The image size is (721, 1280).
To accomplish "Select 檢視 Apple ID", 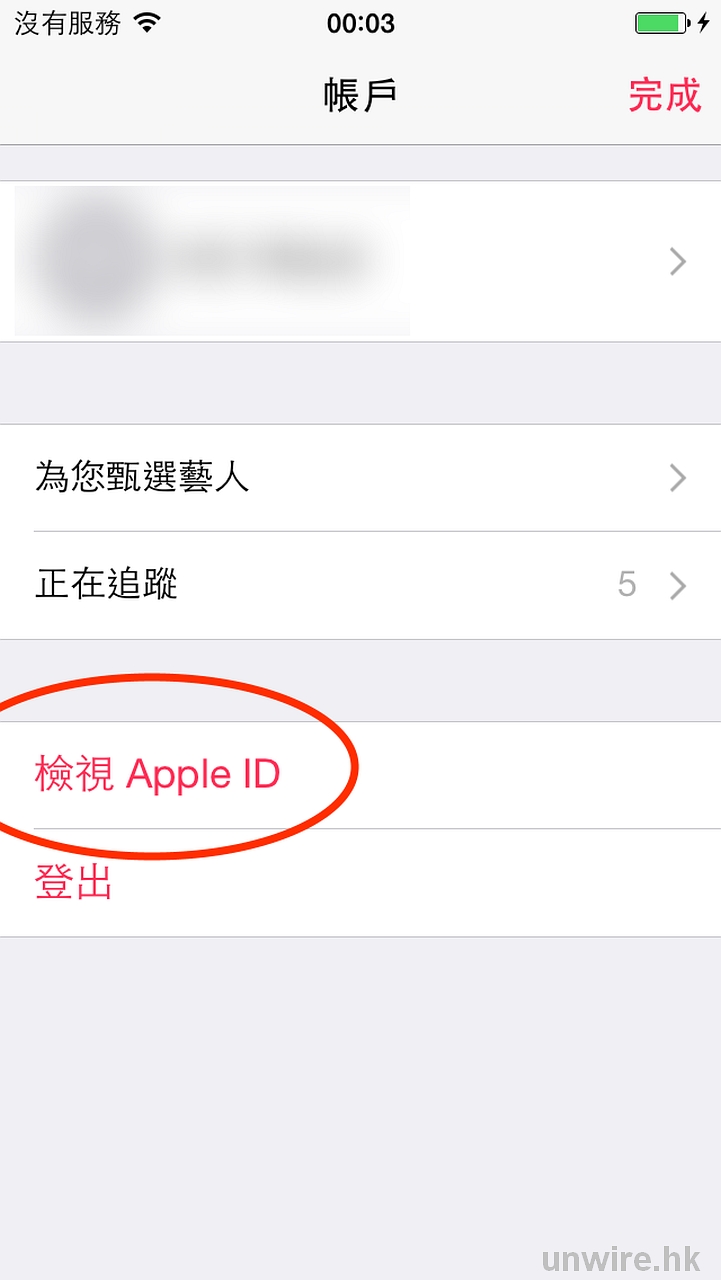I will point(158,775).
